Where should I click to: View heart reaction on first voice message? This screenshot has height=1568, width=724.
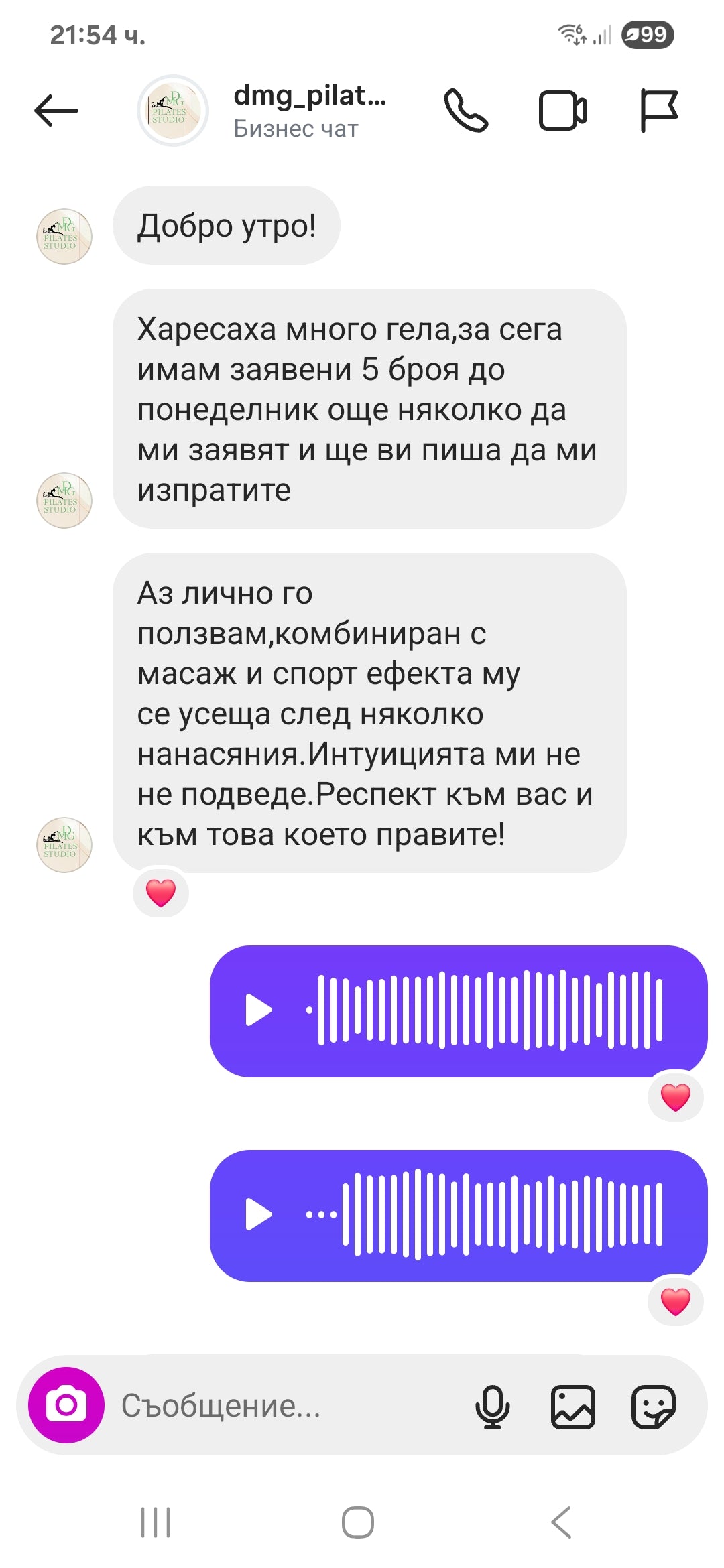(675, 1097)
